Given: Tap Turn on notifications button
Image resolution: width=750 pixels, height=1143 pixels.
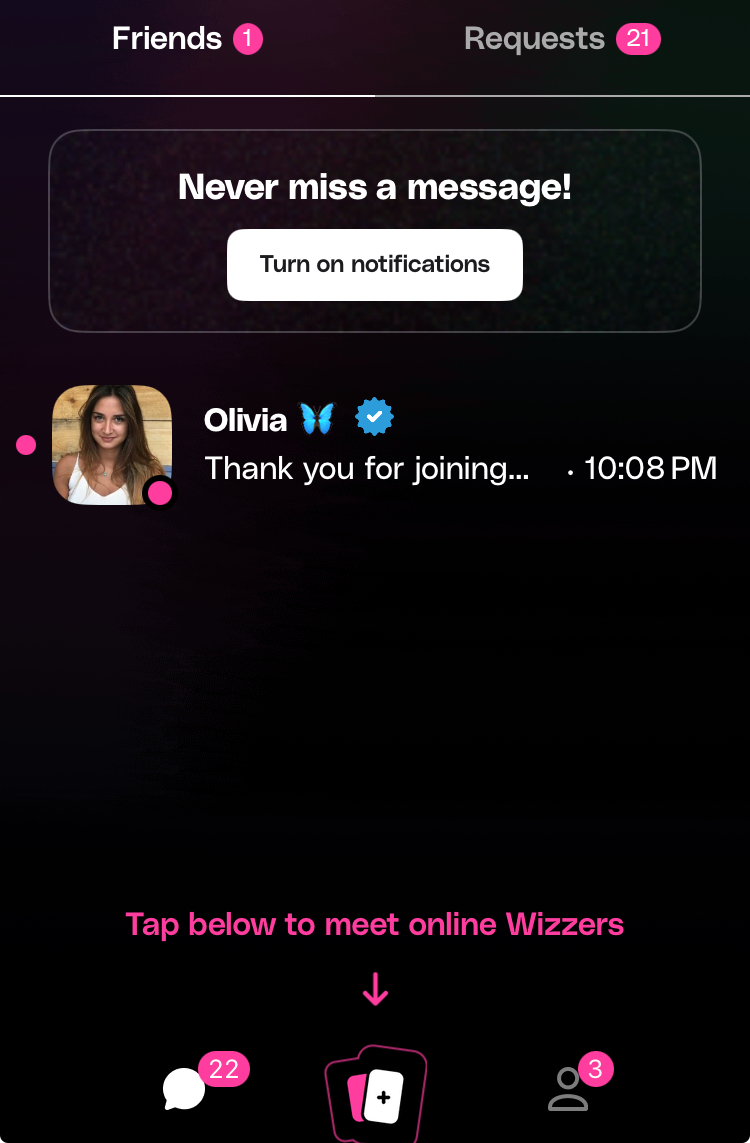Looking at the screenshot, I should [375, 265].
